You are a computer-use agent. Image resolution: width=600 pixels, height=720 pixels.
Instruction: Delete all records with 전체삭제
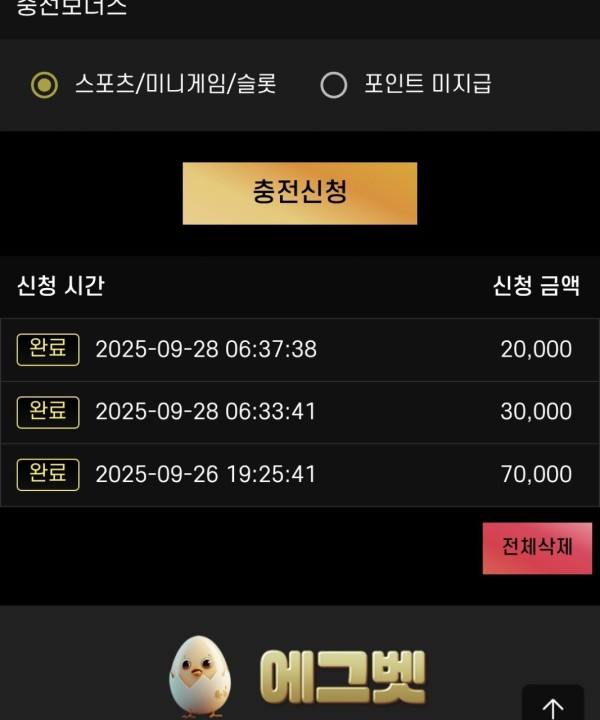point(537,548)
